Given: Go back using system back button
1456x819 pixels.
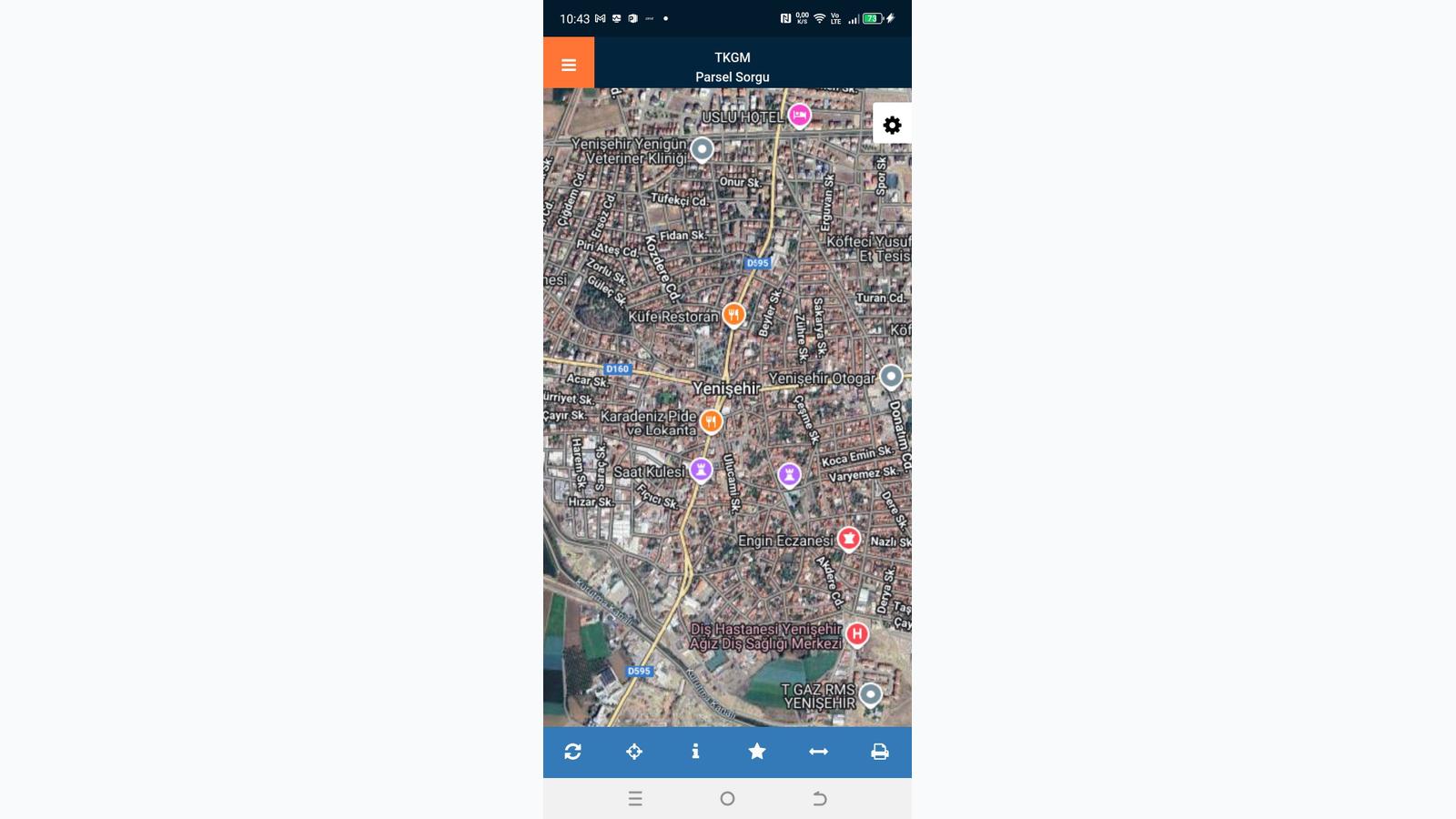Looking at the screenshot, I should (819, 798).
